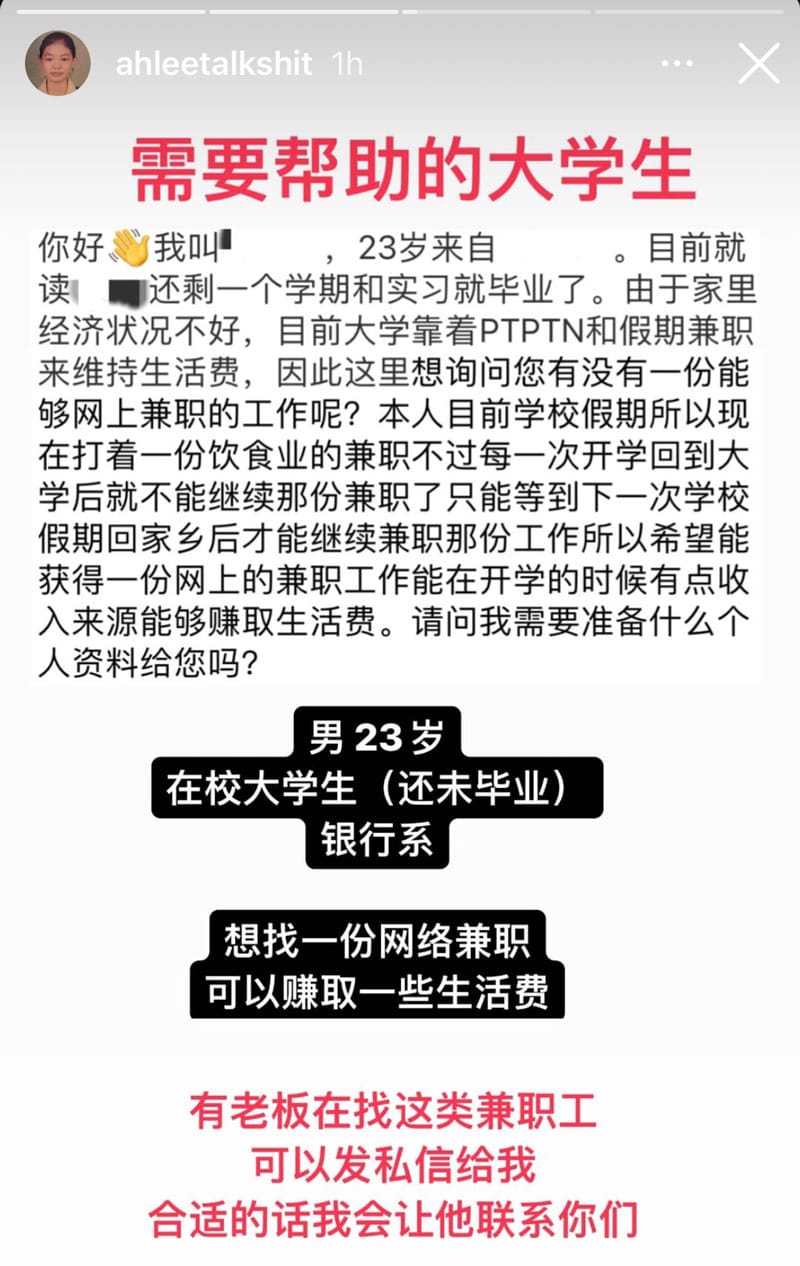Open ahleetalkshit's profile picture

(57, 64)
